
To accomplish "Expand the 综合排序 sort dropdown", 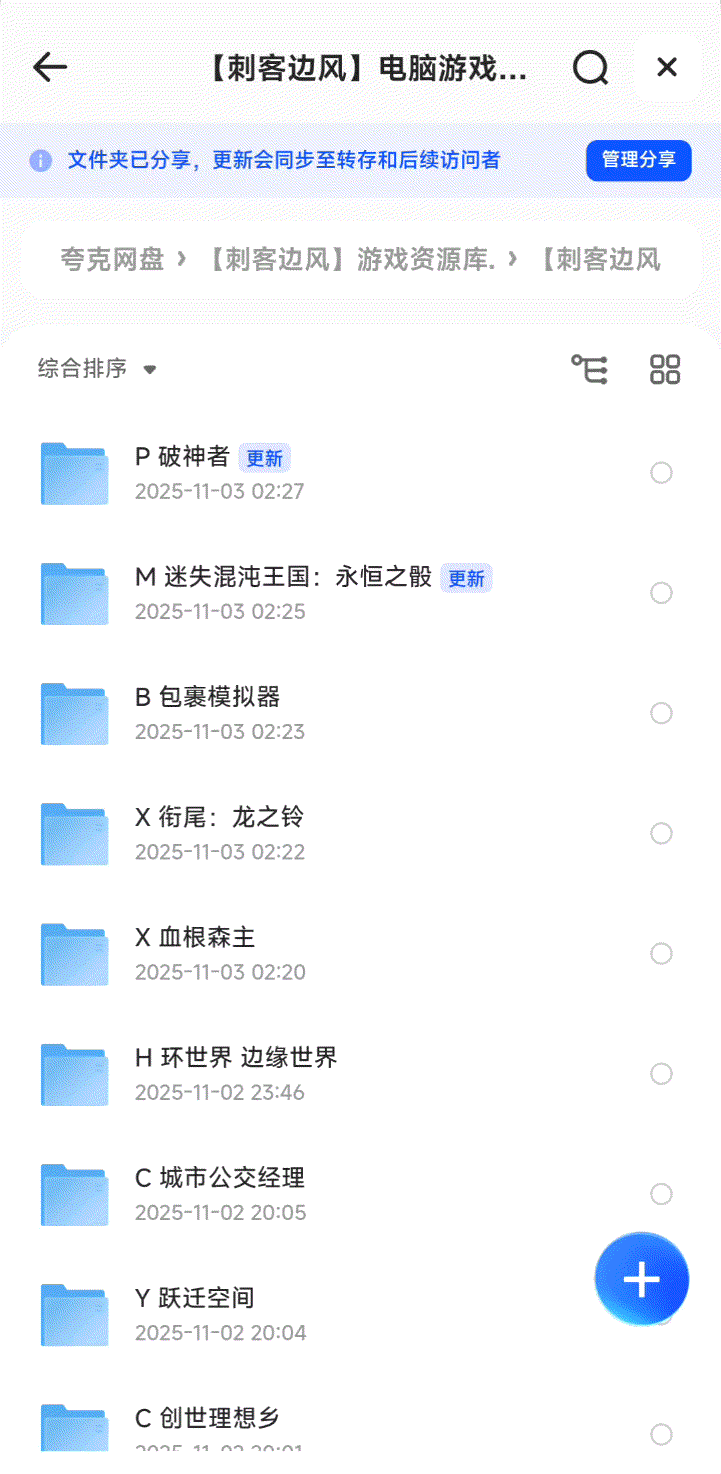I will 98,369.
